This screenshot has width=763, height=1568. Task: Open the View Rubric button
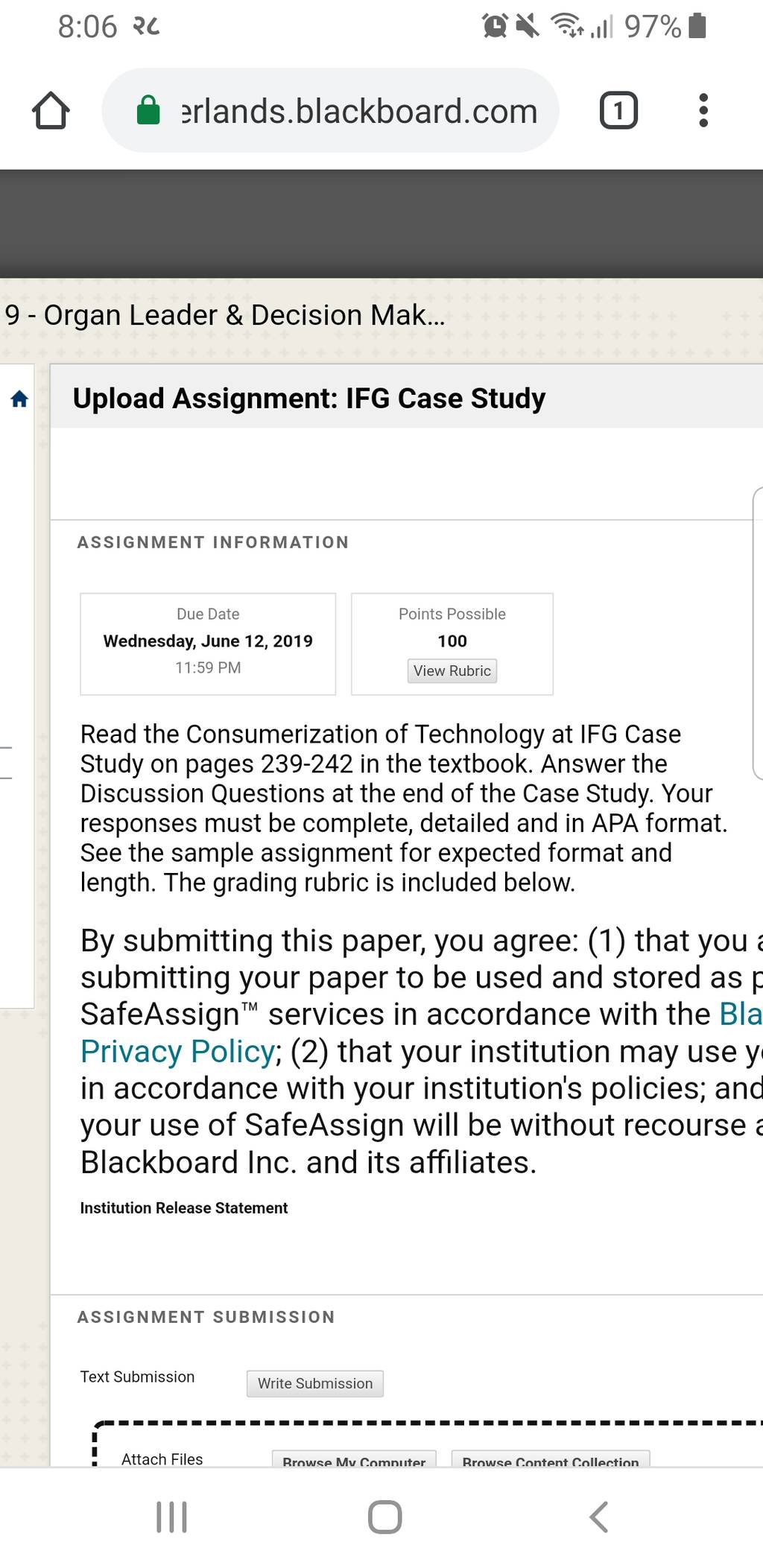[452, 670]
